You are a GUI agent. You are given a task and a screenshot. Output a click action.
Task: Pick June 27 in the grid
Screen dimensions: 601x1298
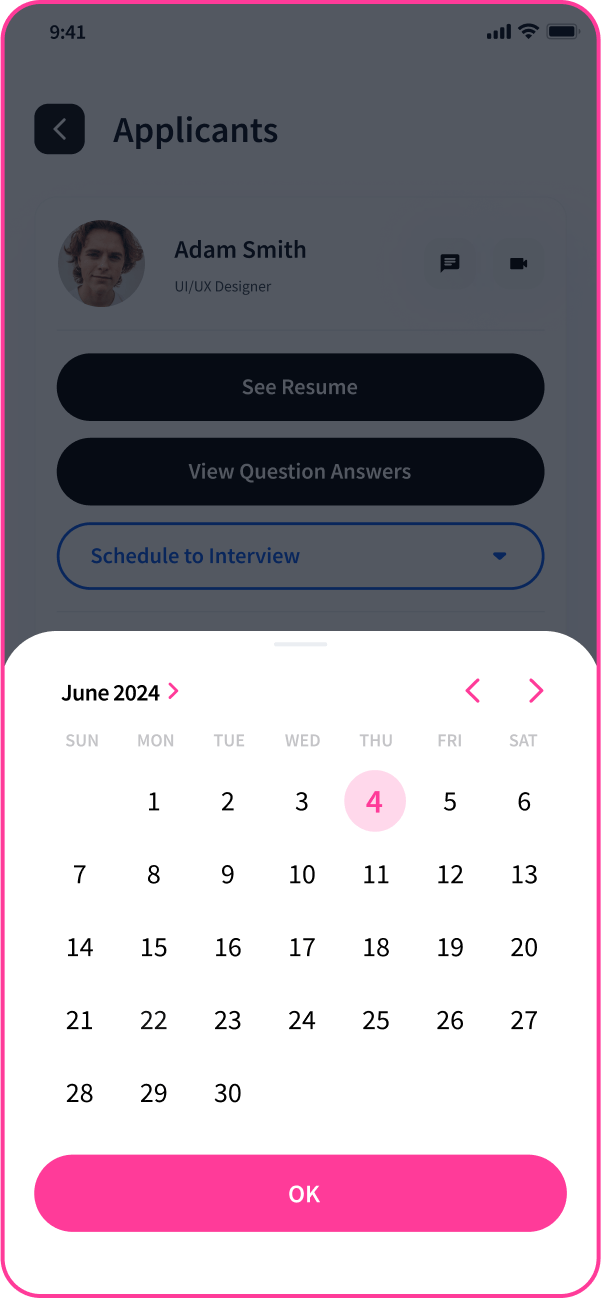pos(524,1021)
